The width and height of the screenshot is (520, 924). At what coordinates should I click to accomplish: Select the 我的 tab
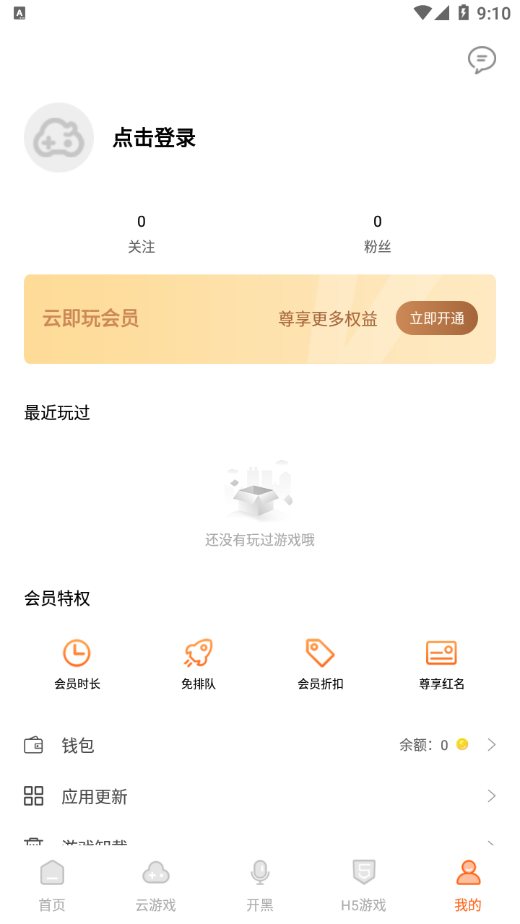468,886
